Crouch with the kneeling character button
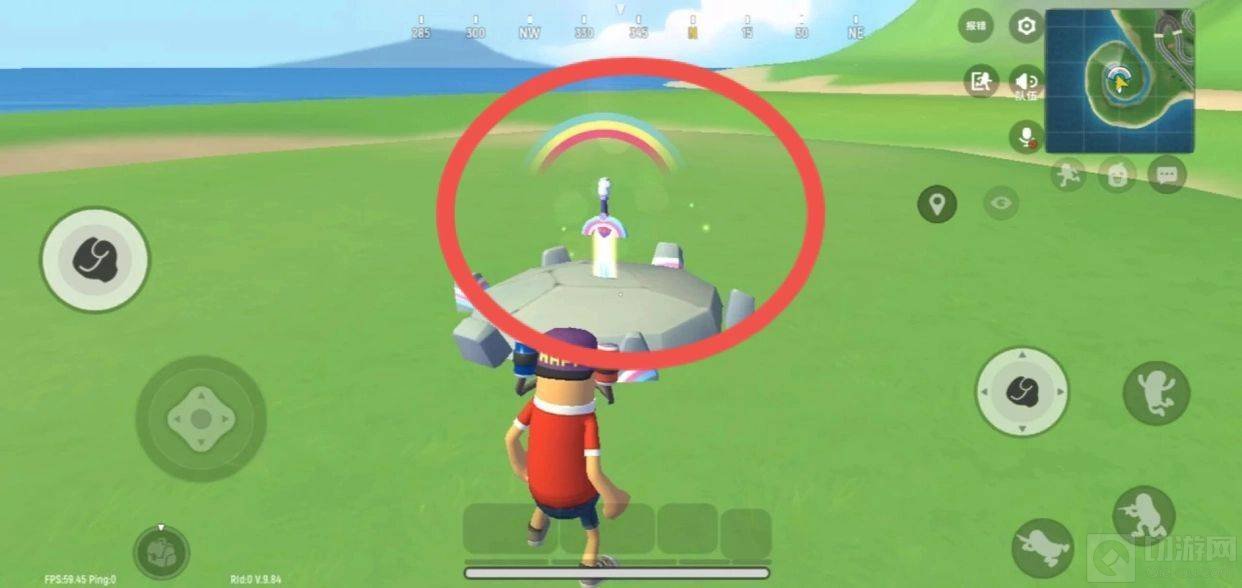Viewport: 1242px width, 588px height. 1143,515
